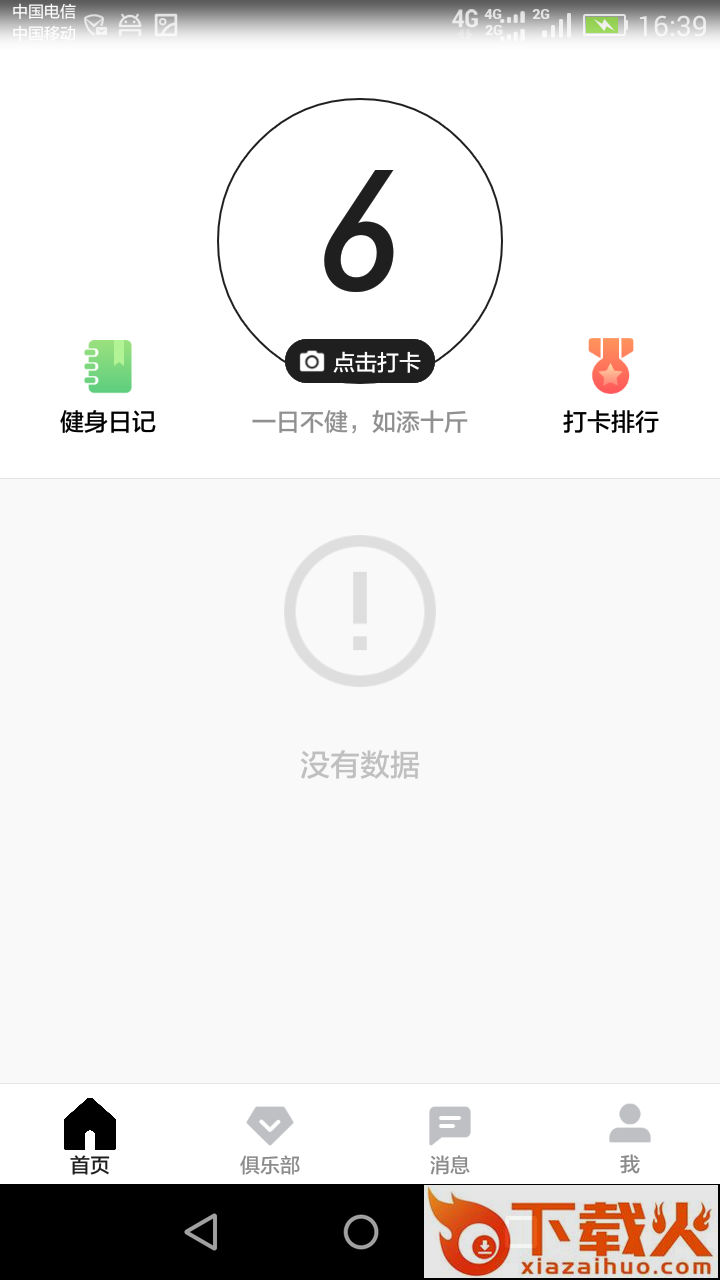The height and width of the screenshot is (1280, 720).
Task: Open the 俱乐部 club section icon
Action: coord(269,1125)
